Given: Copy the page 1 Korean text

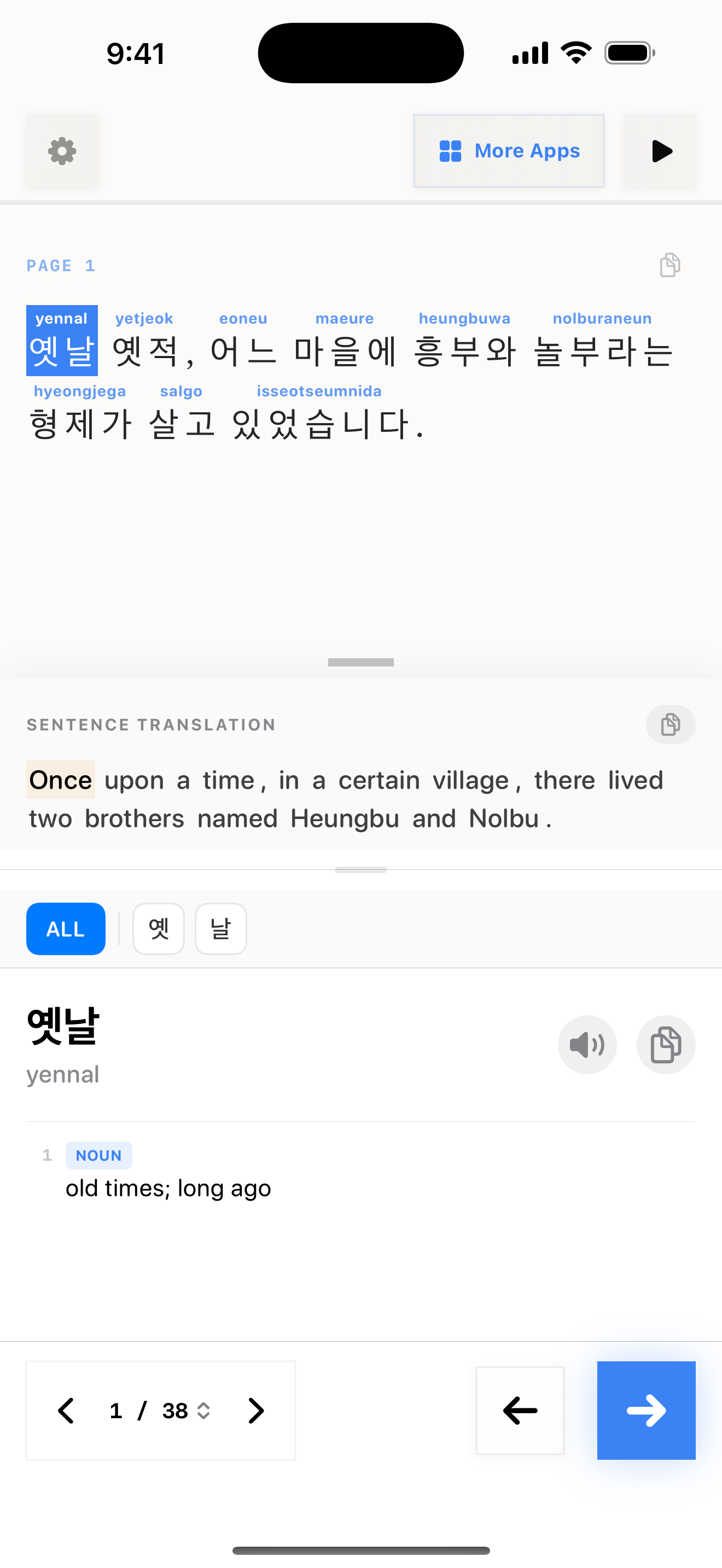Looking at the screenshot, I should click(669, 265).
